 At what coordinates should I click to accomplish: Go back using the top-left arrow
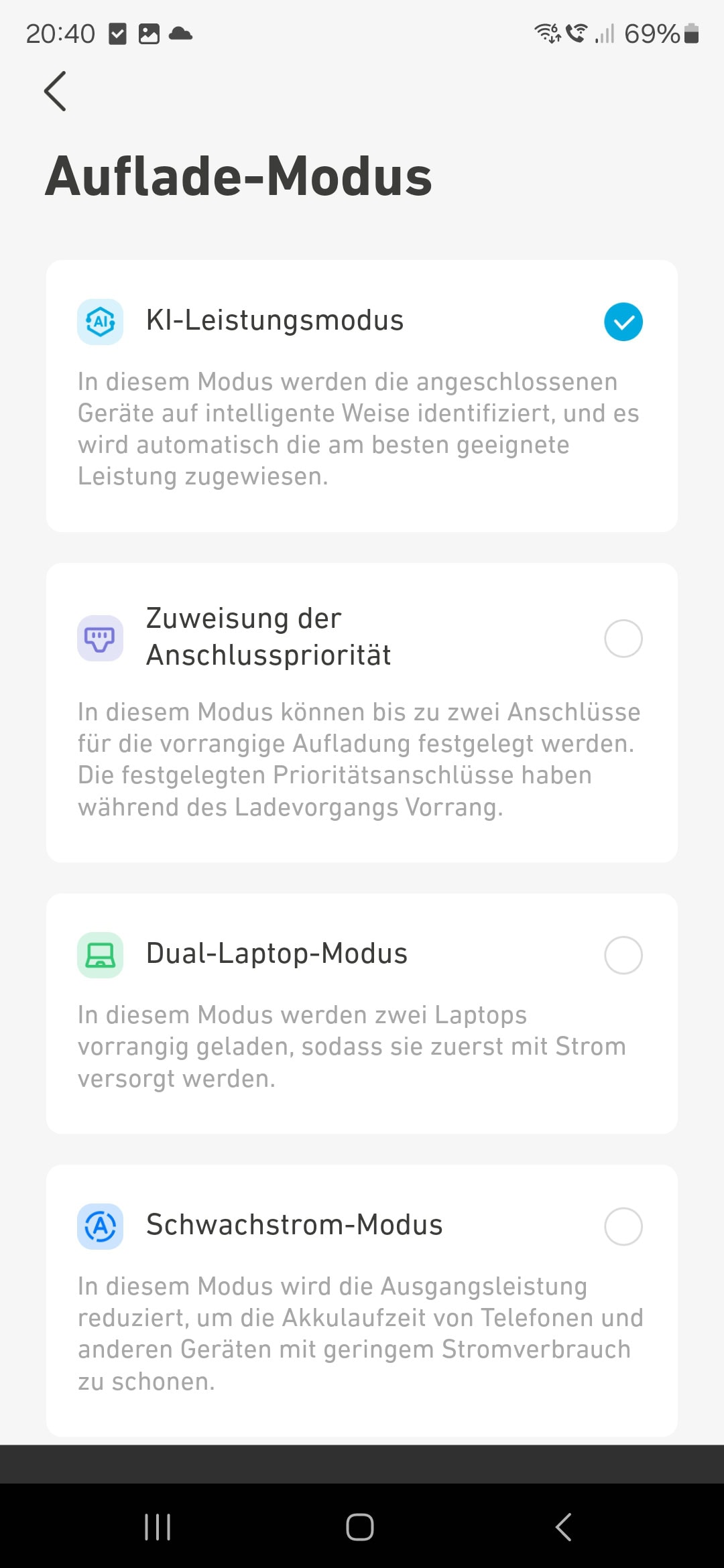tap(55, 91)
